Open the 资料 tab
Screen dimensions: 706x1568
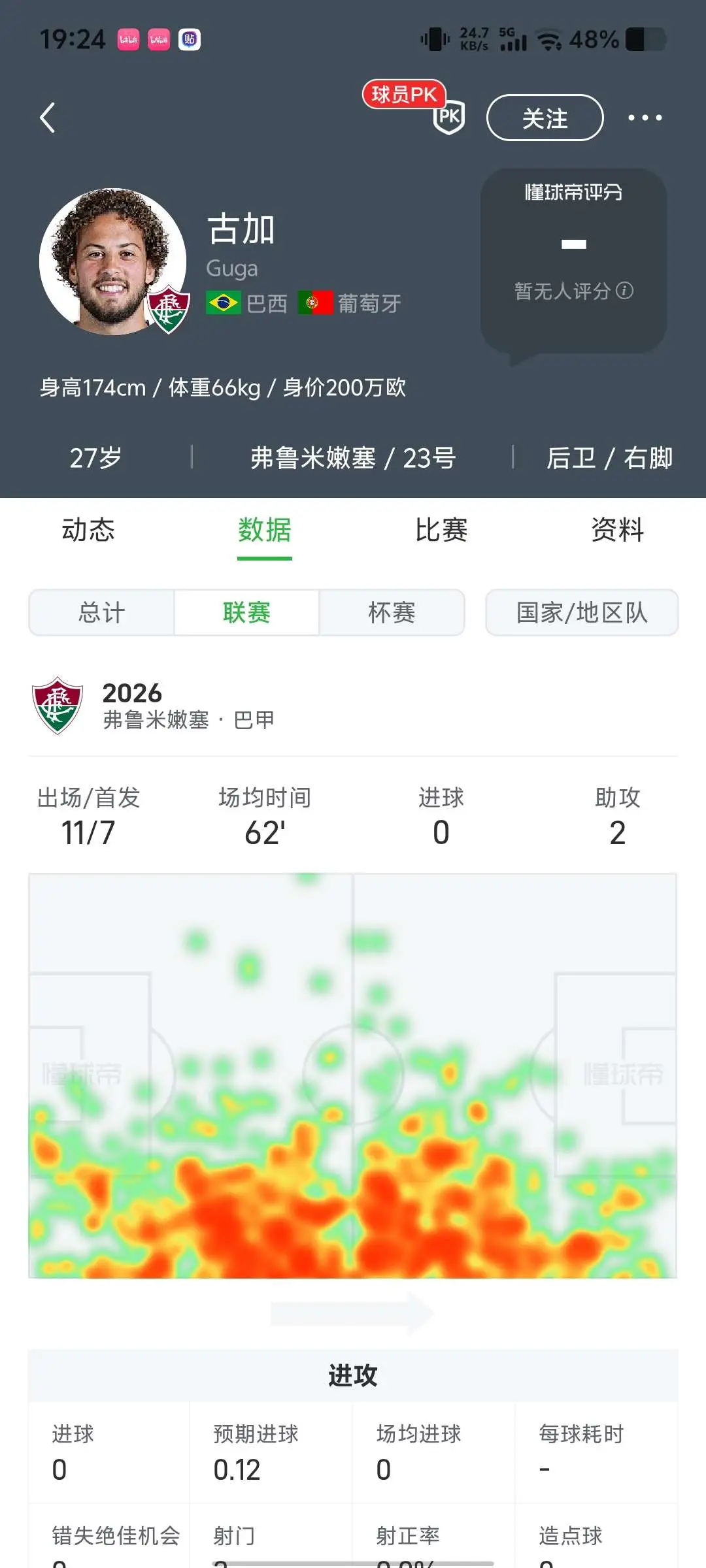(618, 530)
